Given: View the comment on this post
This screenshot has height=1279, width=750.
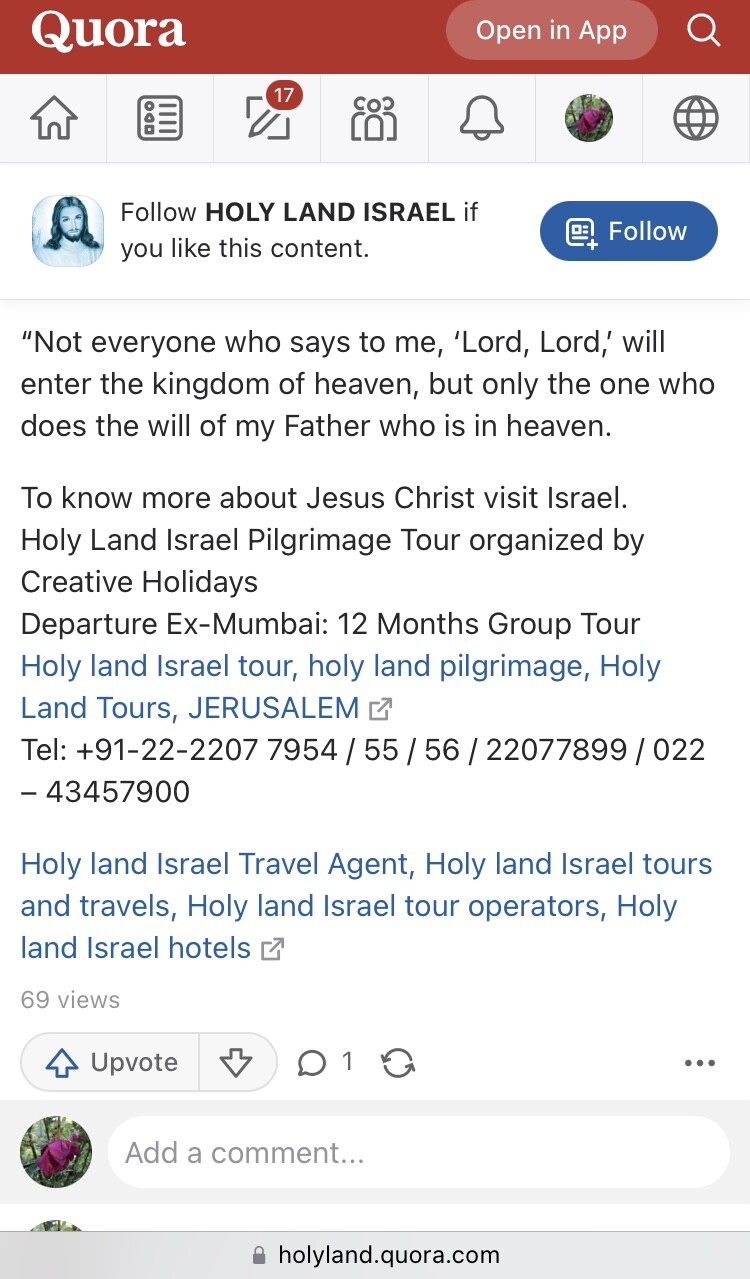Looking at the screenshot, I should [x=325, y=1062].
